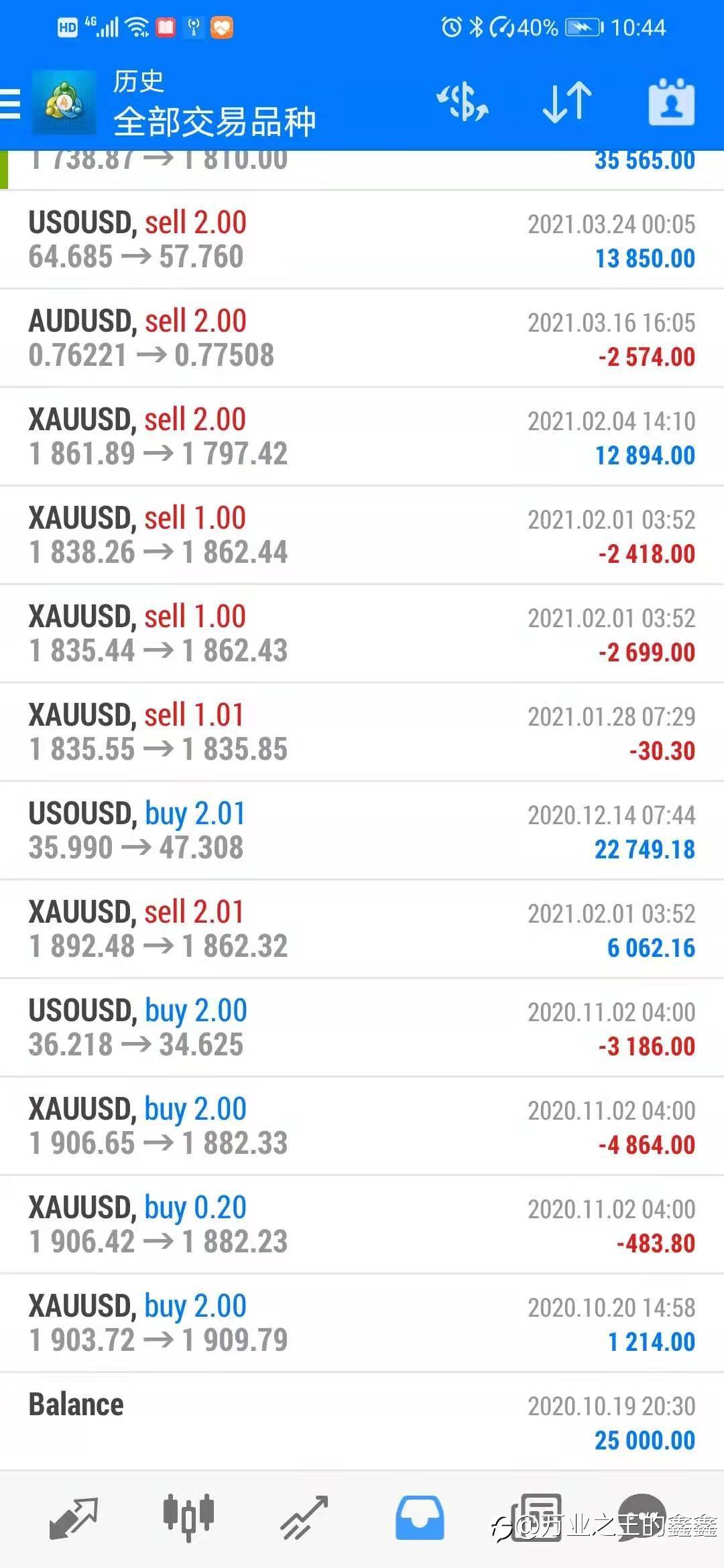
Task: Open the symbol filter with the dollar icon
Action: coord(463,103)
